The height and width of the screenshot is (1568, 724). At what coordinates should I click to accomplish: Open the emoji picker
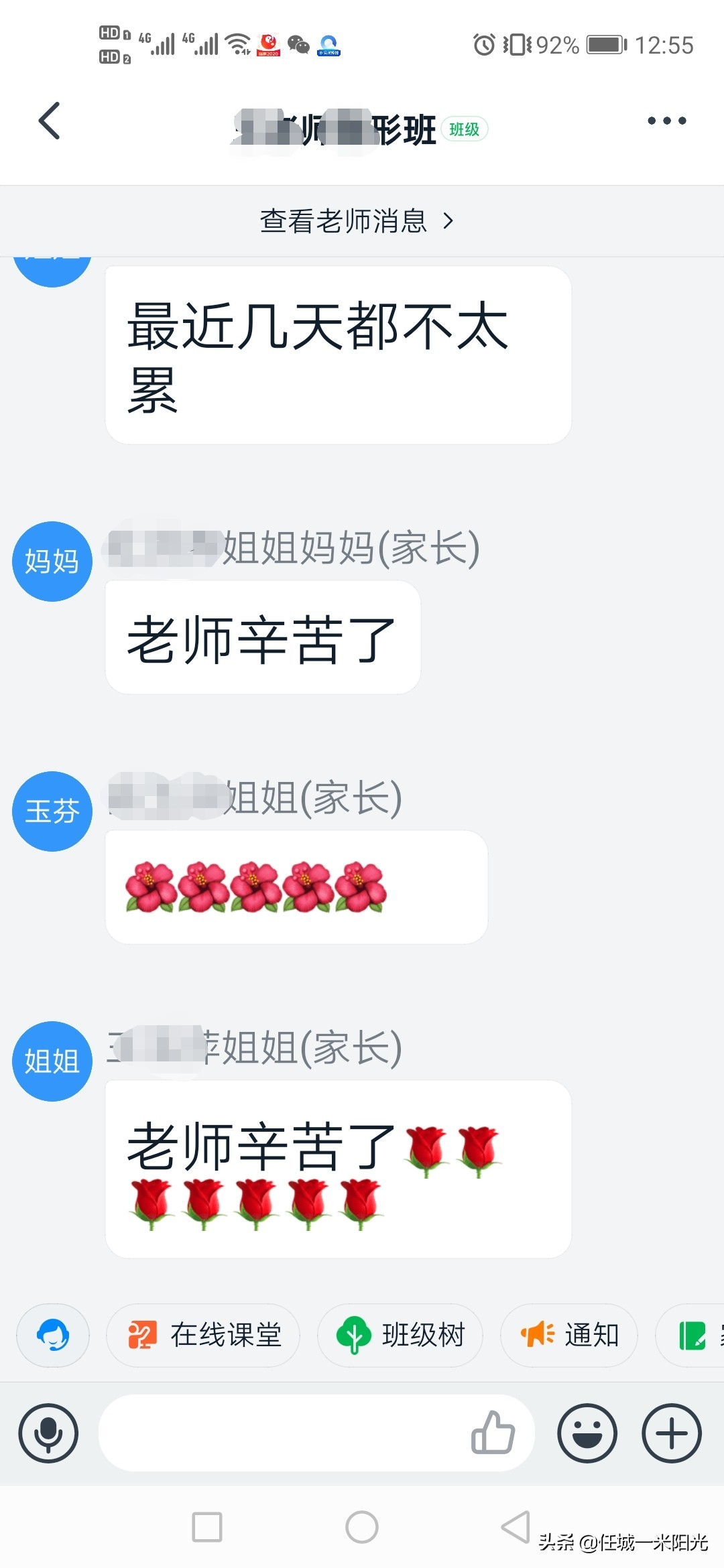coord(587,1433)
